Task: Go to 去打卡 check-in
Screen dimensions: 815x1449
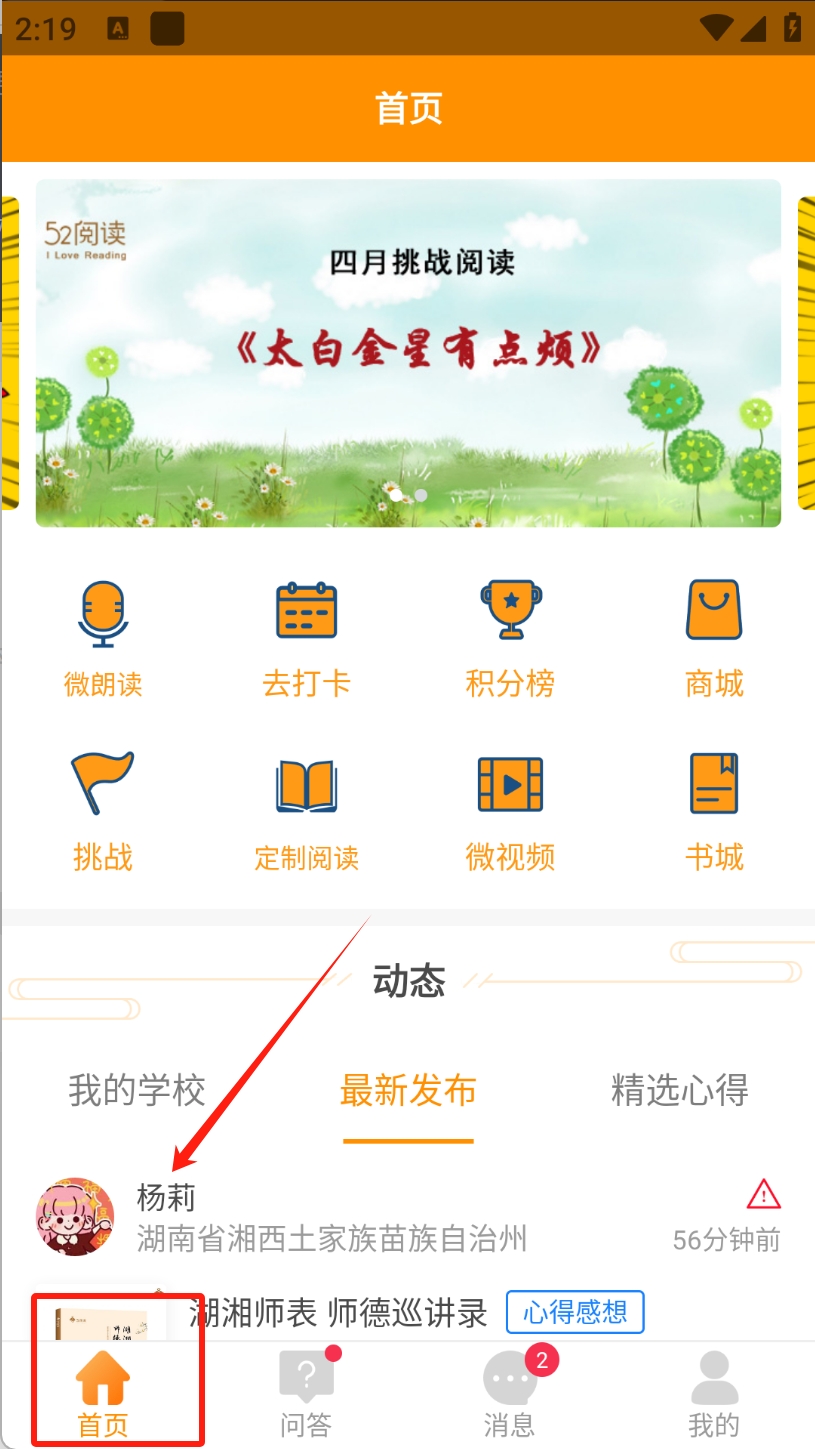Action: tap(306, 637)
